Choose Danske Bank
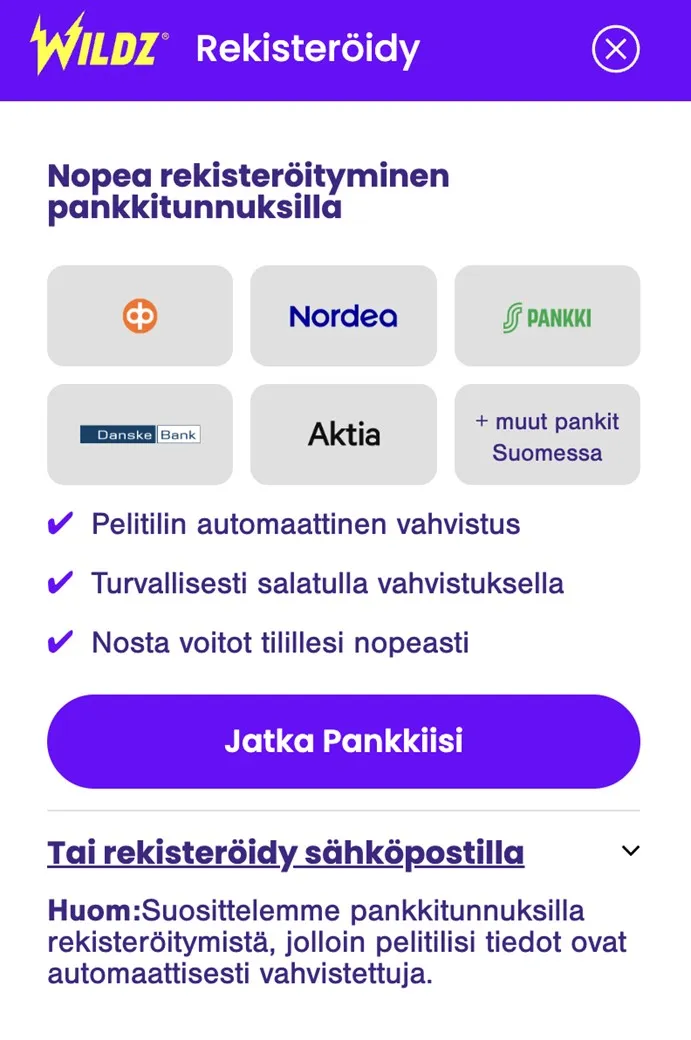Screen dimensions: 691x1040 [140, 434]
